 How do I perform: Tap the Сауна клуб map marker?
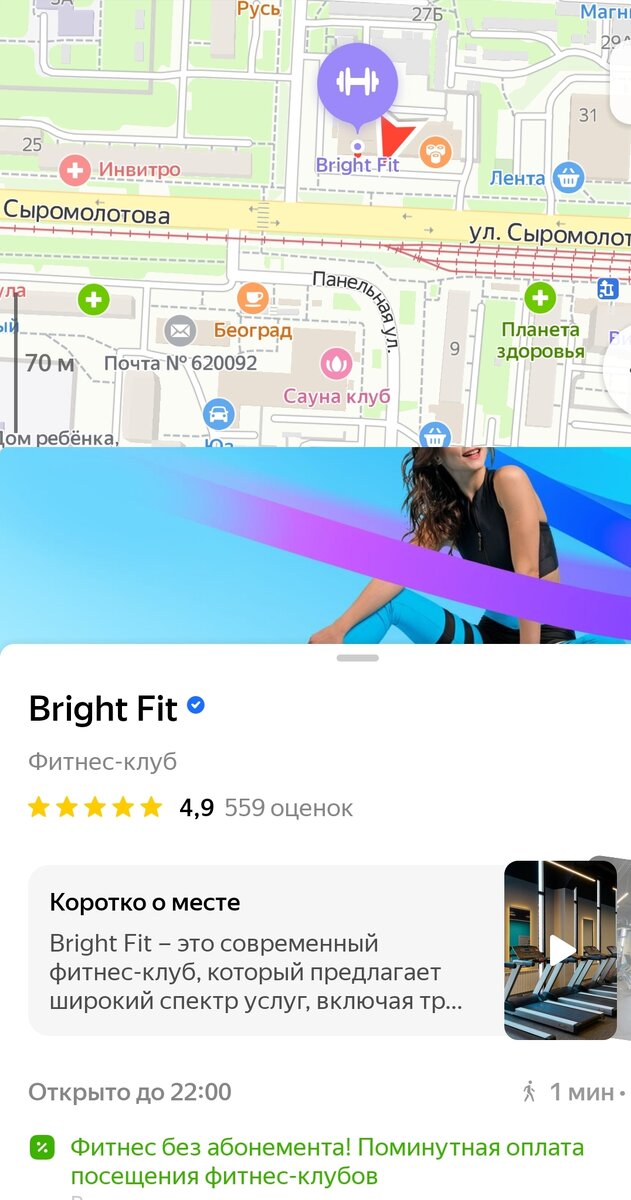pyautogui.click(x=336, y=364)
